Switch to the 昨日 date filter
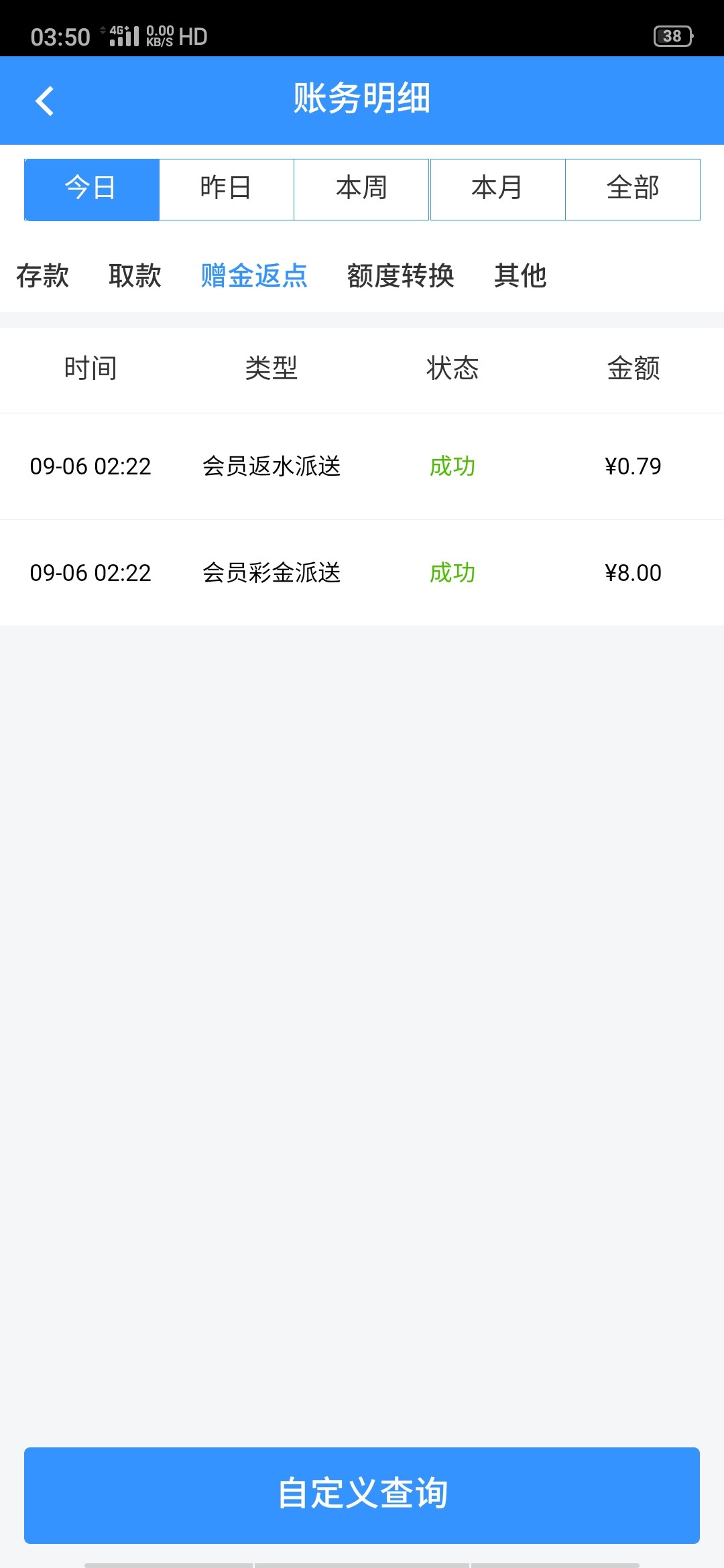The image size is (724, 1568). (227, 189)
